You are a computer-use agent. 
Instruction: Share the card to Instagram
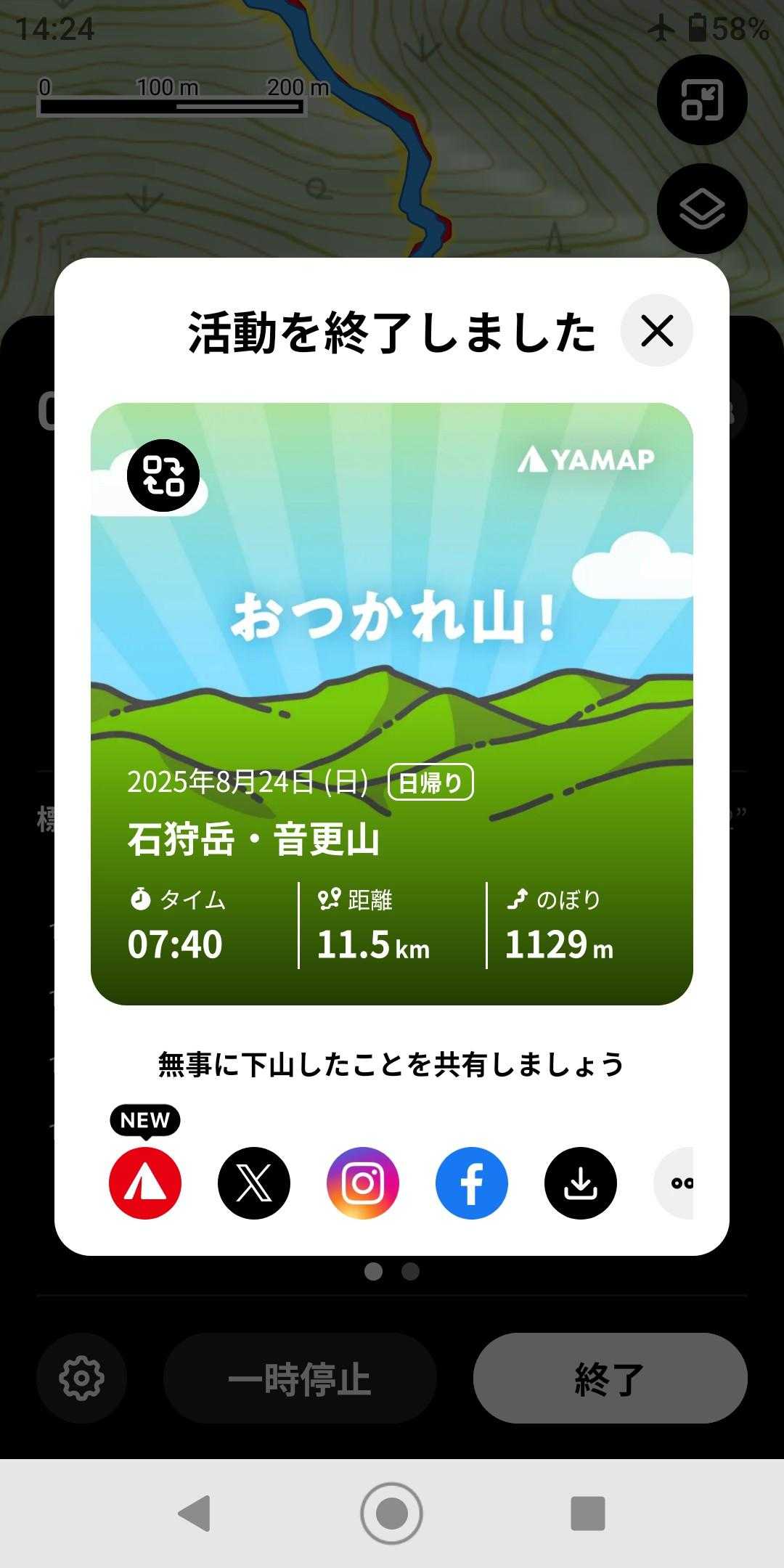[x=363, y=1183]
